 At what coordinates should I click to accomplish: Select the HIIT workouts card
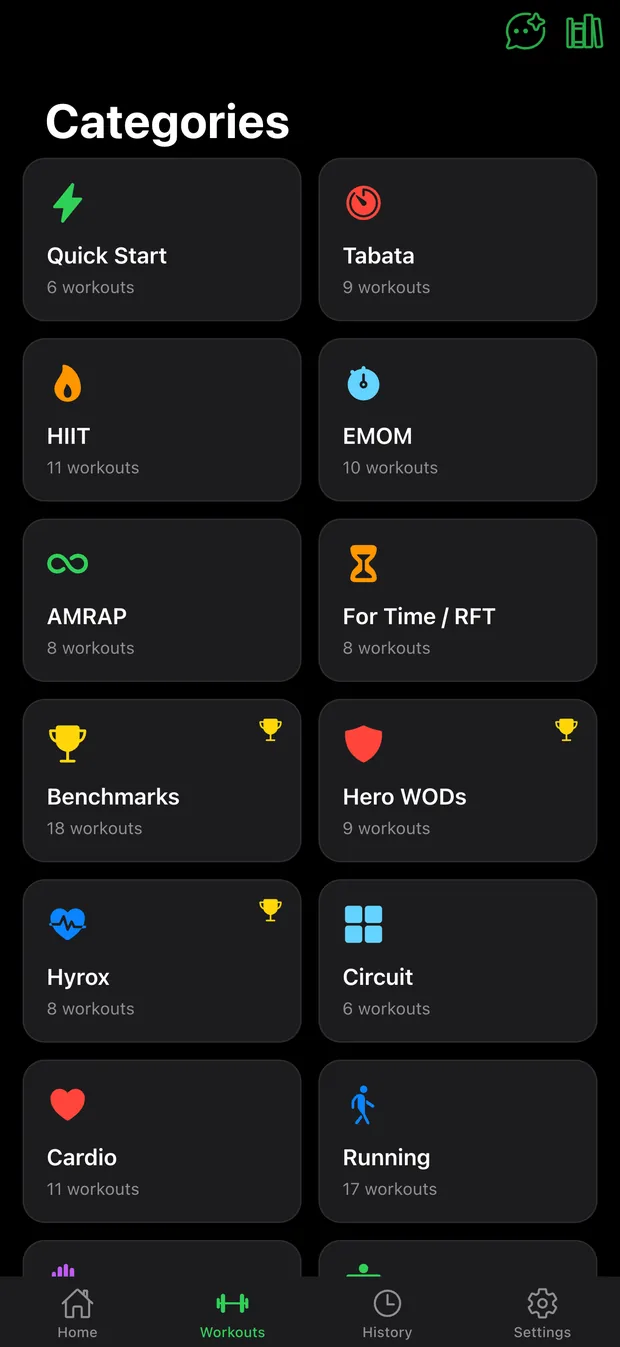(x=162, y=420)
